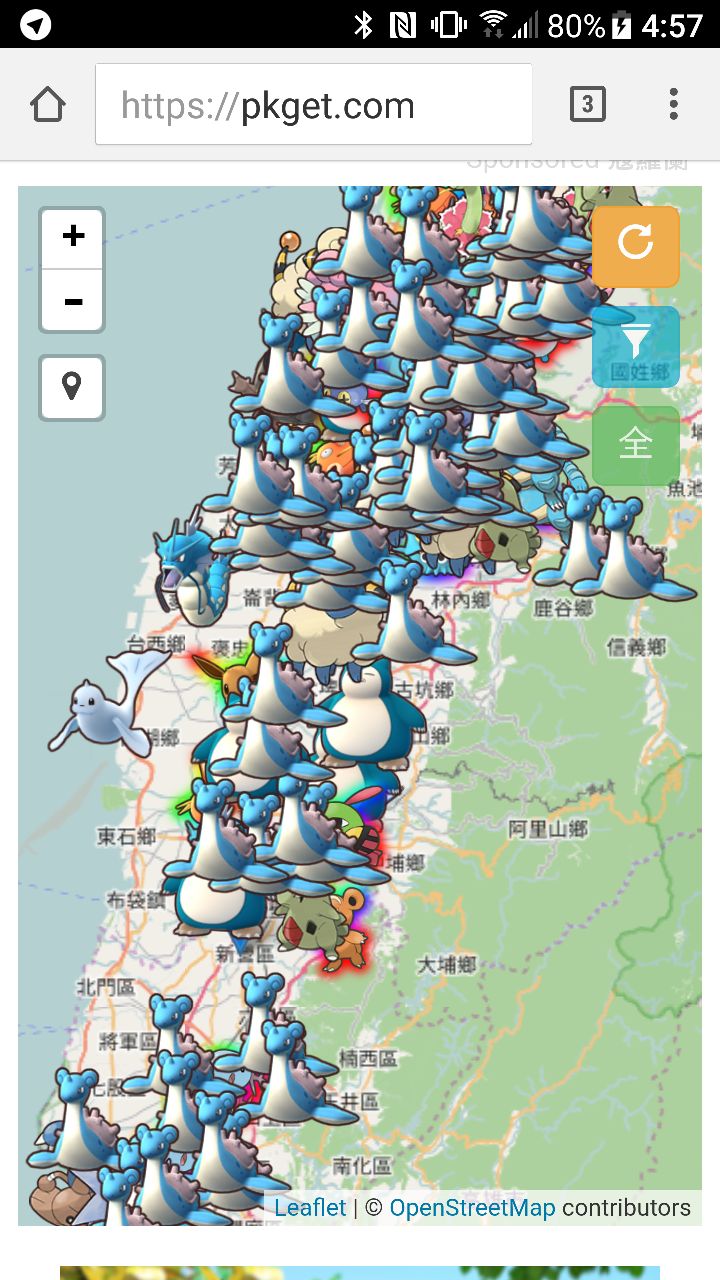Viewport: 720px width, 1280px height.
Task: Open the tab switcher showing 3 tabs
Action: coord(587,104)
